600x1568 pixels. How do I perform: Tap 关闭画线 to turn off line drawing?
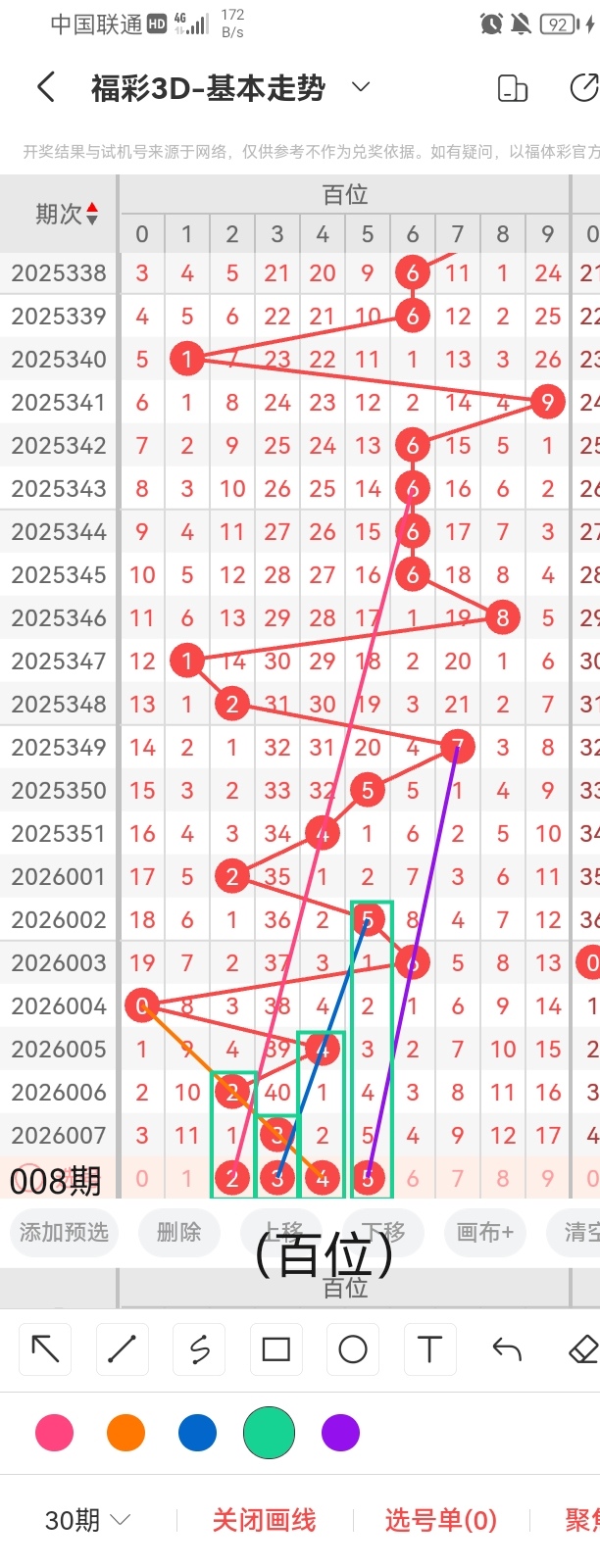pyautogui.click(x=264, y=1520)
